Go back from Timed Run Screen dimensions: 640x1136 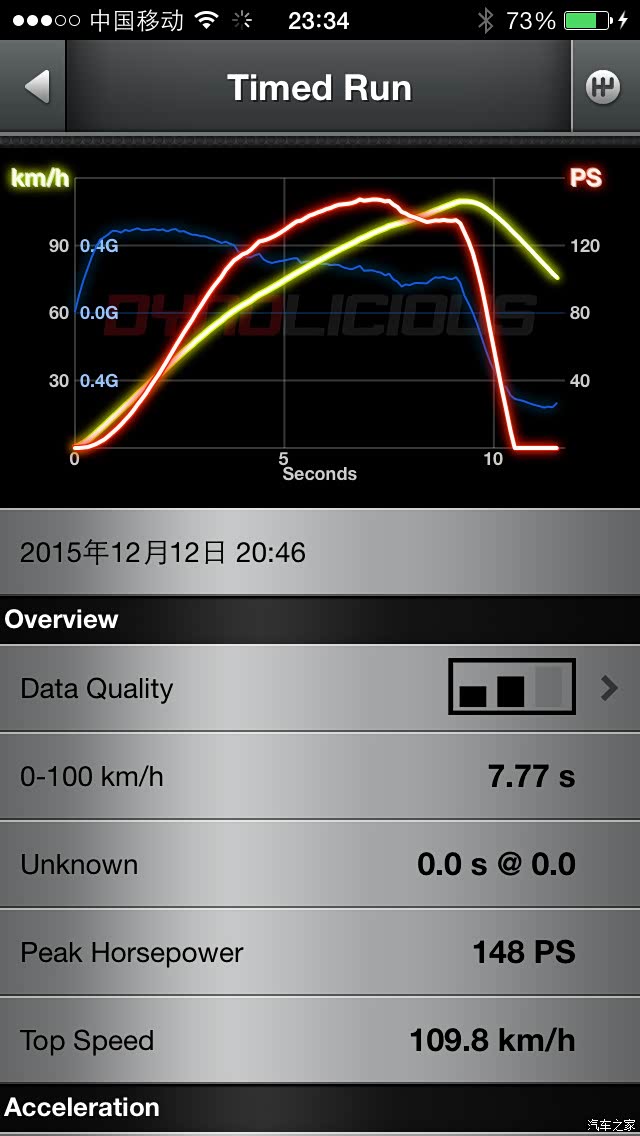(x=36, y=88)
